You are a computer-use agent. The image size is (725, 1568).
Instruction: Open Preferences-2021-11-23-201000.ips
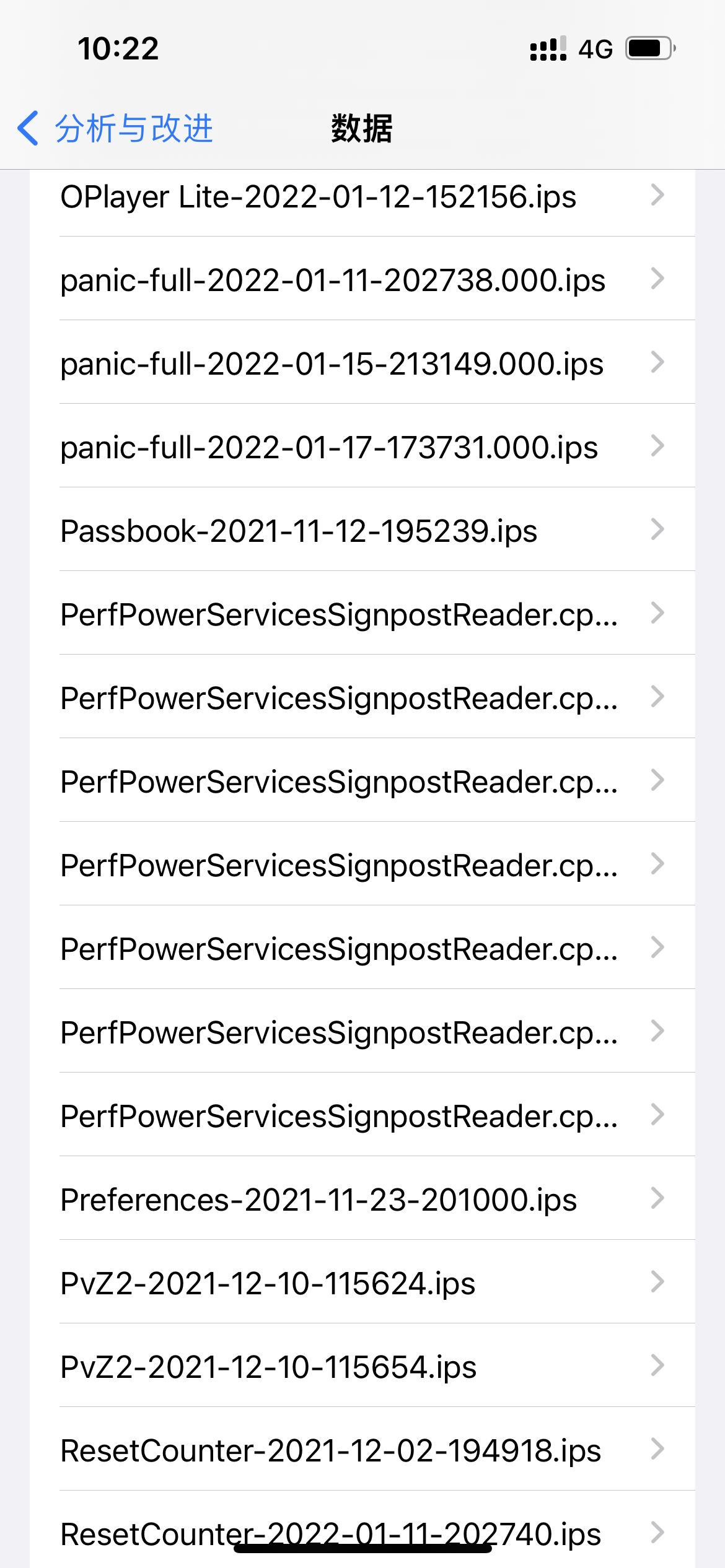pyautogui.click(x=362, y=1200)
